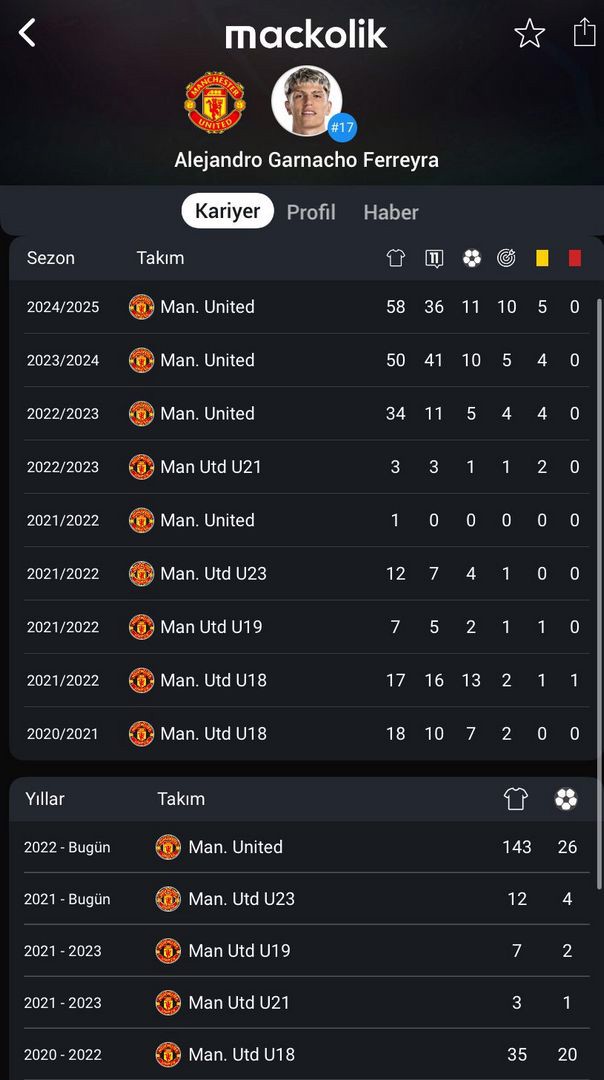Open the 2021/2022 Man Utd U19 row
Viewport: 604px width, 1080px height.
(306, 627)
